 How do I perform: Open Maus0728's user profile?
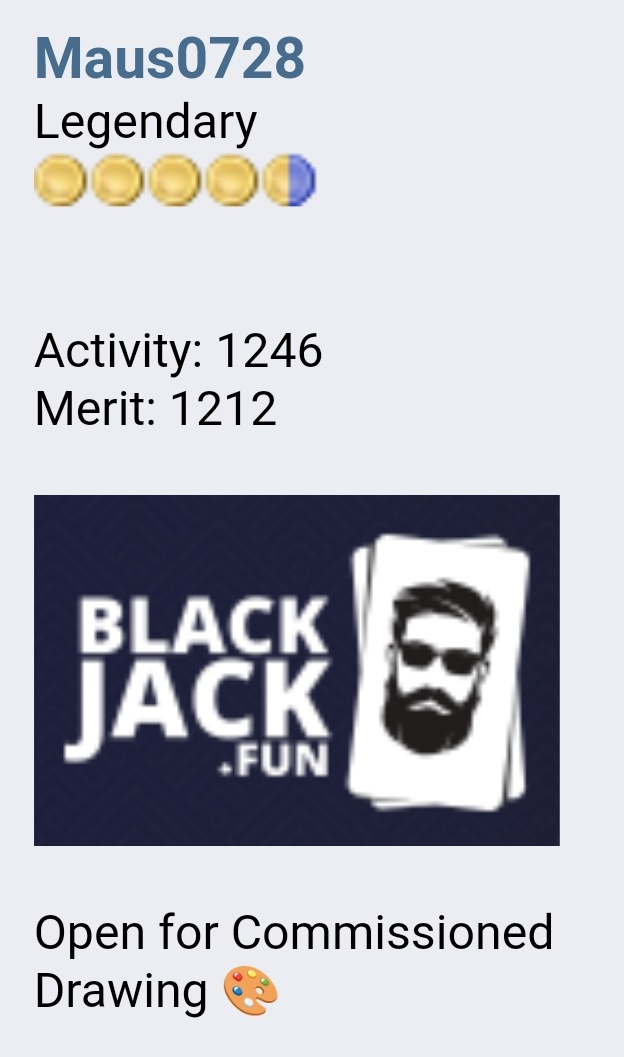coord(169,58)
